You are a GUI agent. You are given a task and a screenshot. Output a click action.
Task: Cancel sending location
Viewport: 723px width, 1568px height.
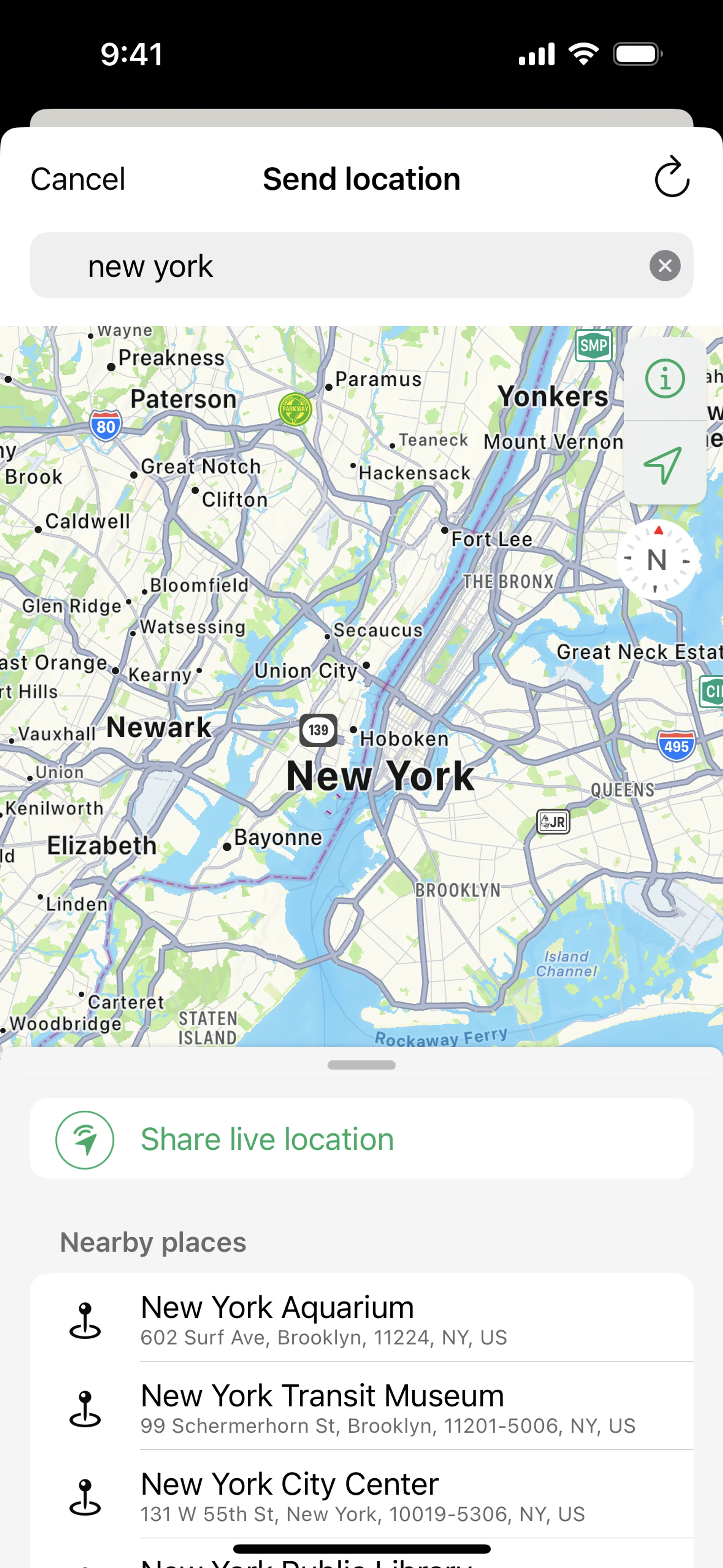tap(78, 179)
